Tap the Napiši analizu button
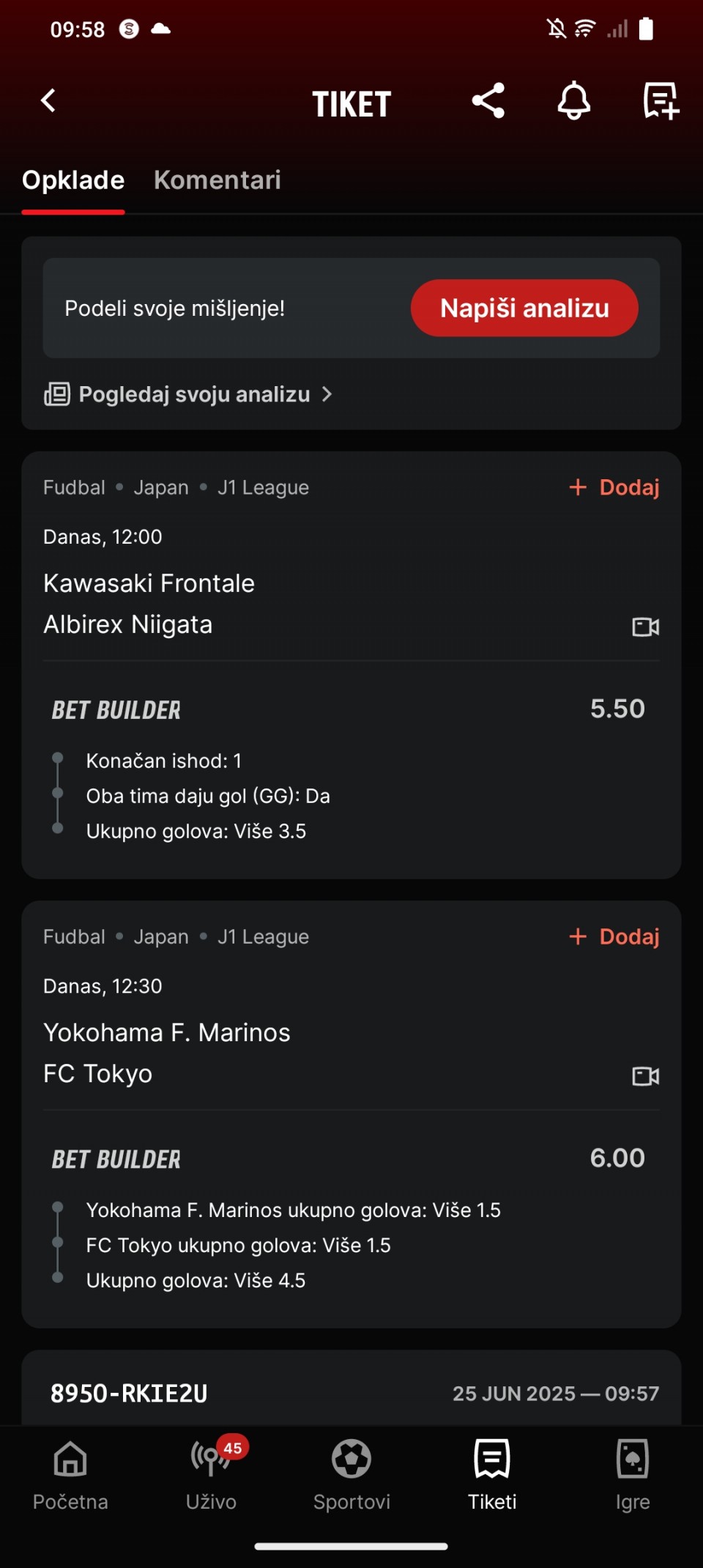Screen dimensions: 703x1568 tap(524, 308)
